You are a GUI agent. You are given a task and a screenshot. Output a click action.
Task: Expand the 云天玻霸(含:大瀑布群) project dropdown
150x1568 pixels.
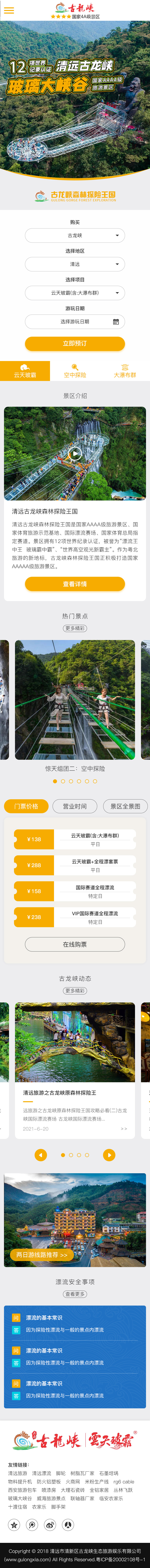[75, 293]
